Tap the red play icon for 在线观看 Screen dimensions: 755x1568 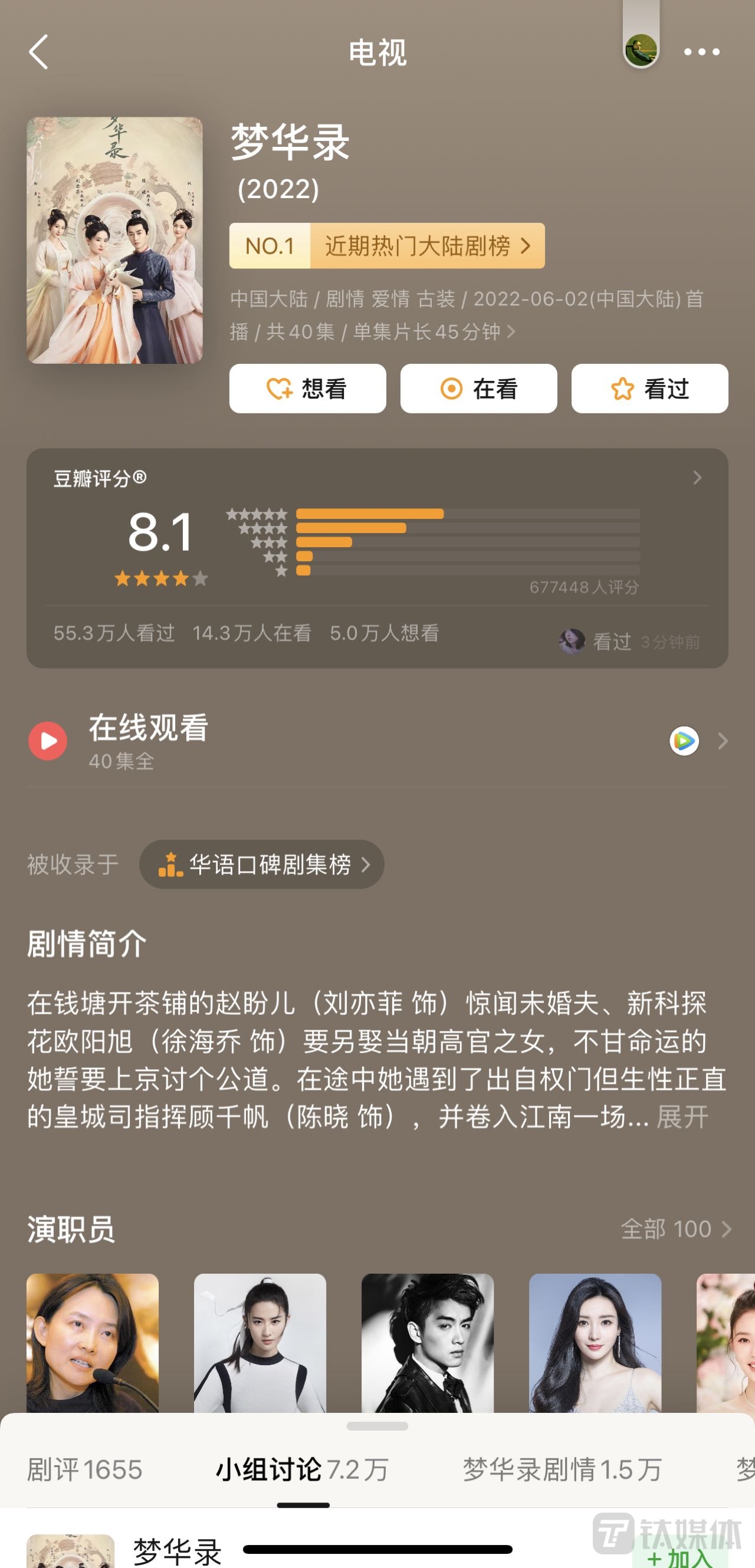48,741
